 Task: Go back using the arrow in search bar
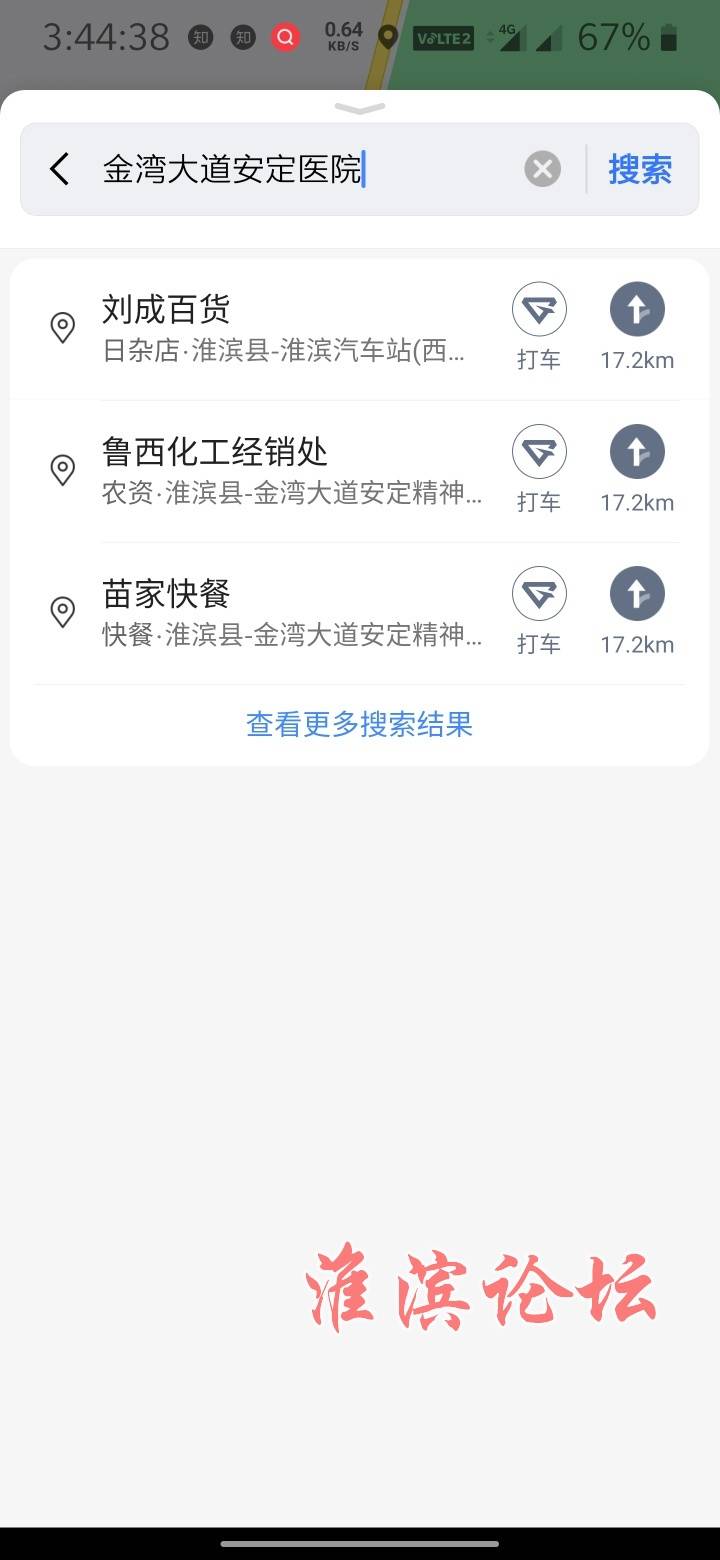[x=60, y=169]
